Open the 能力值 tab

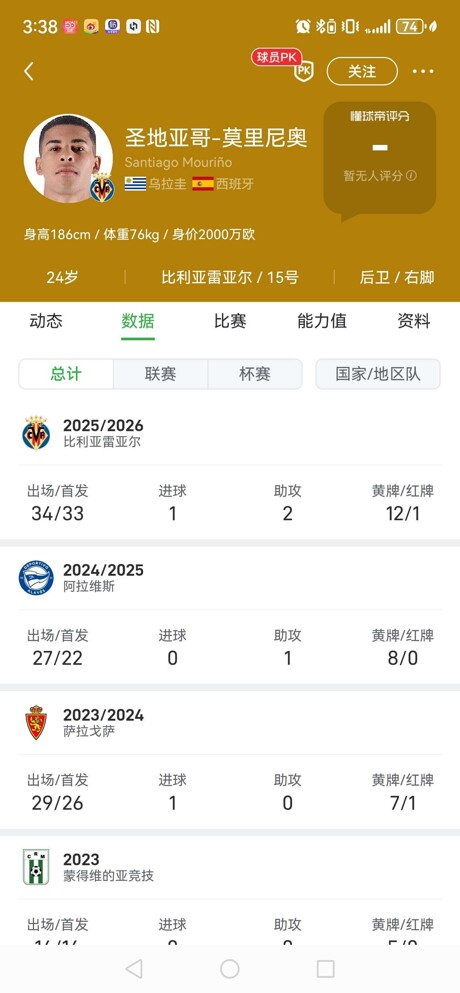point(322,321)
